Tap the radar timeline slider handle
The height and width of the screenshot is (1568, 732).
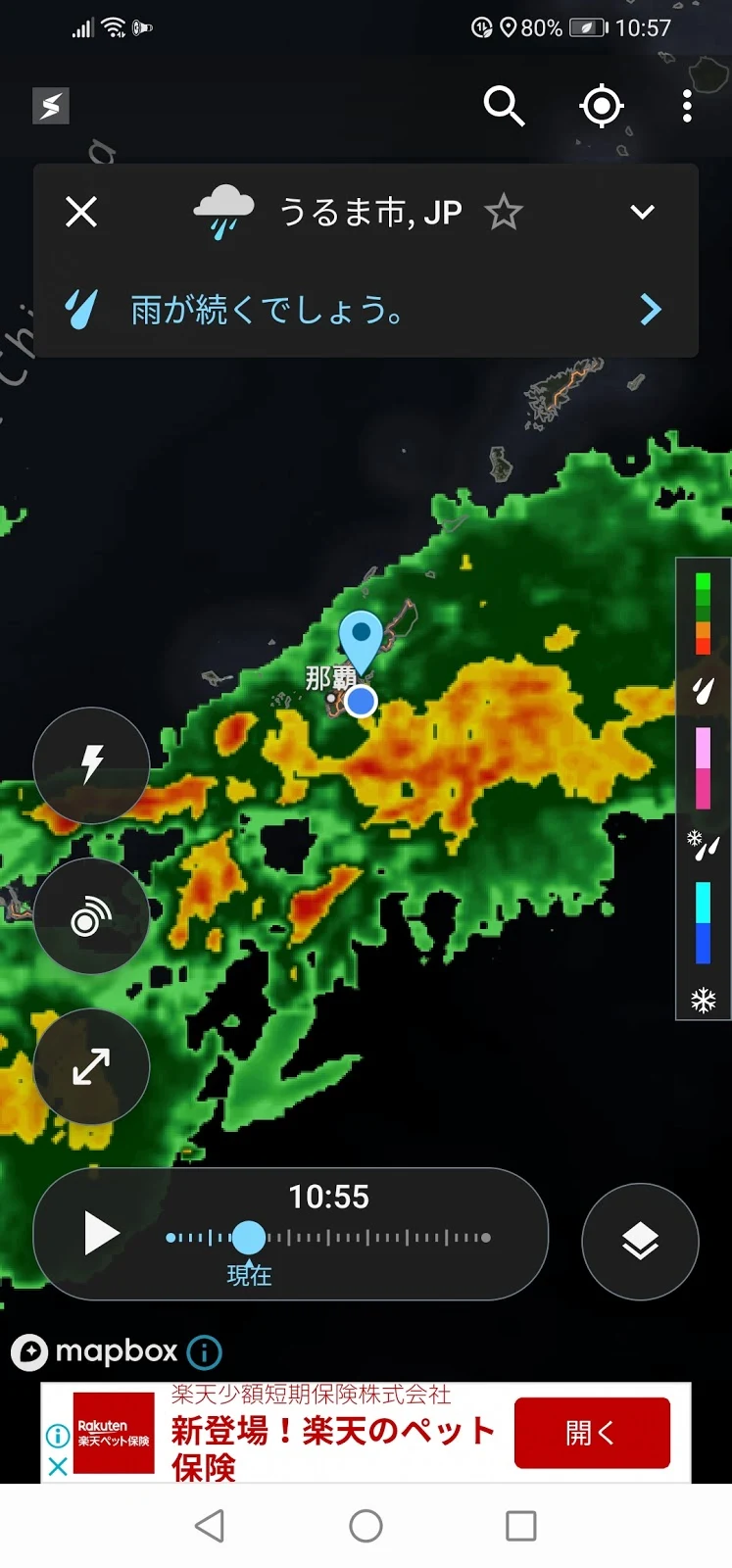[x=249, y=1237]
